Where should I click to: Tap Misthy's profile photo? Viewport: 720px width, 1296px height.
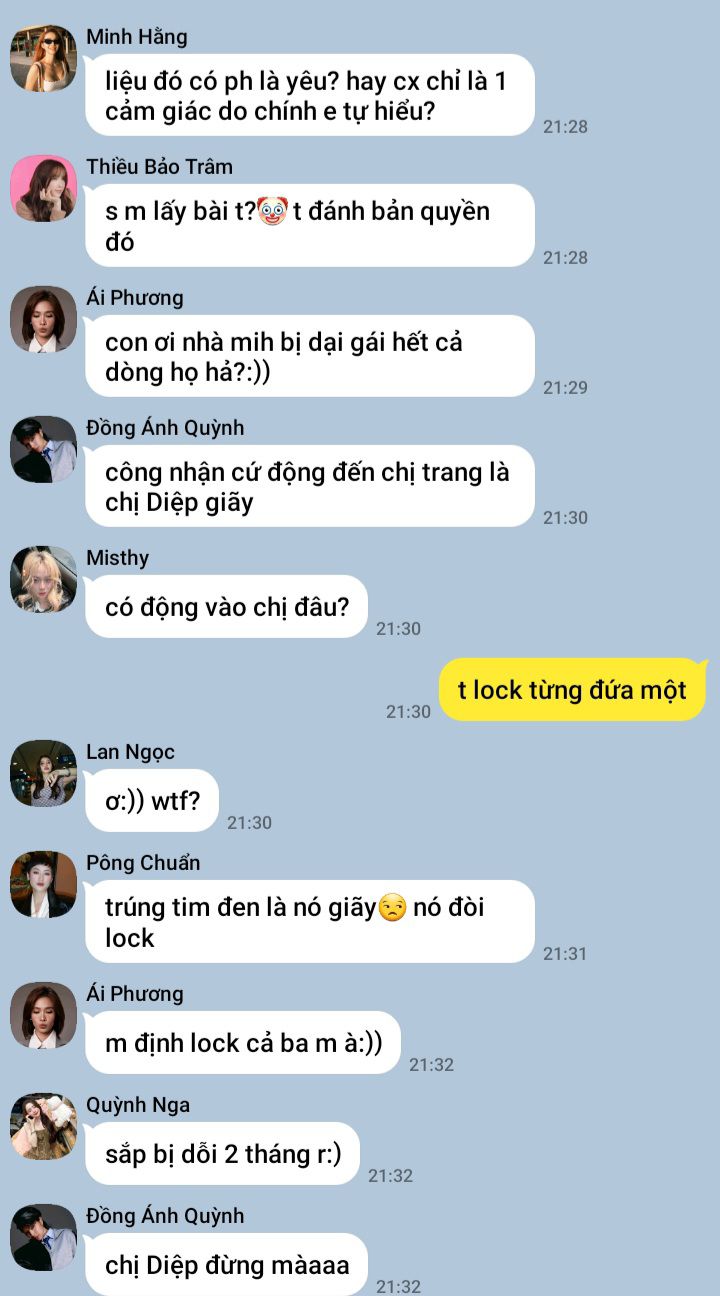coord(43,579)
